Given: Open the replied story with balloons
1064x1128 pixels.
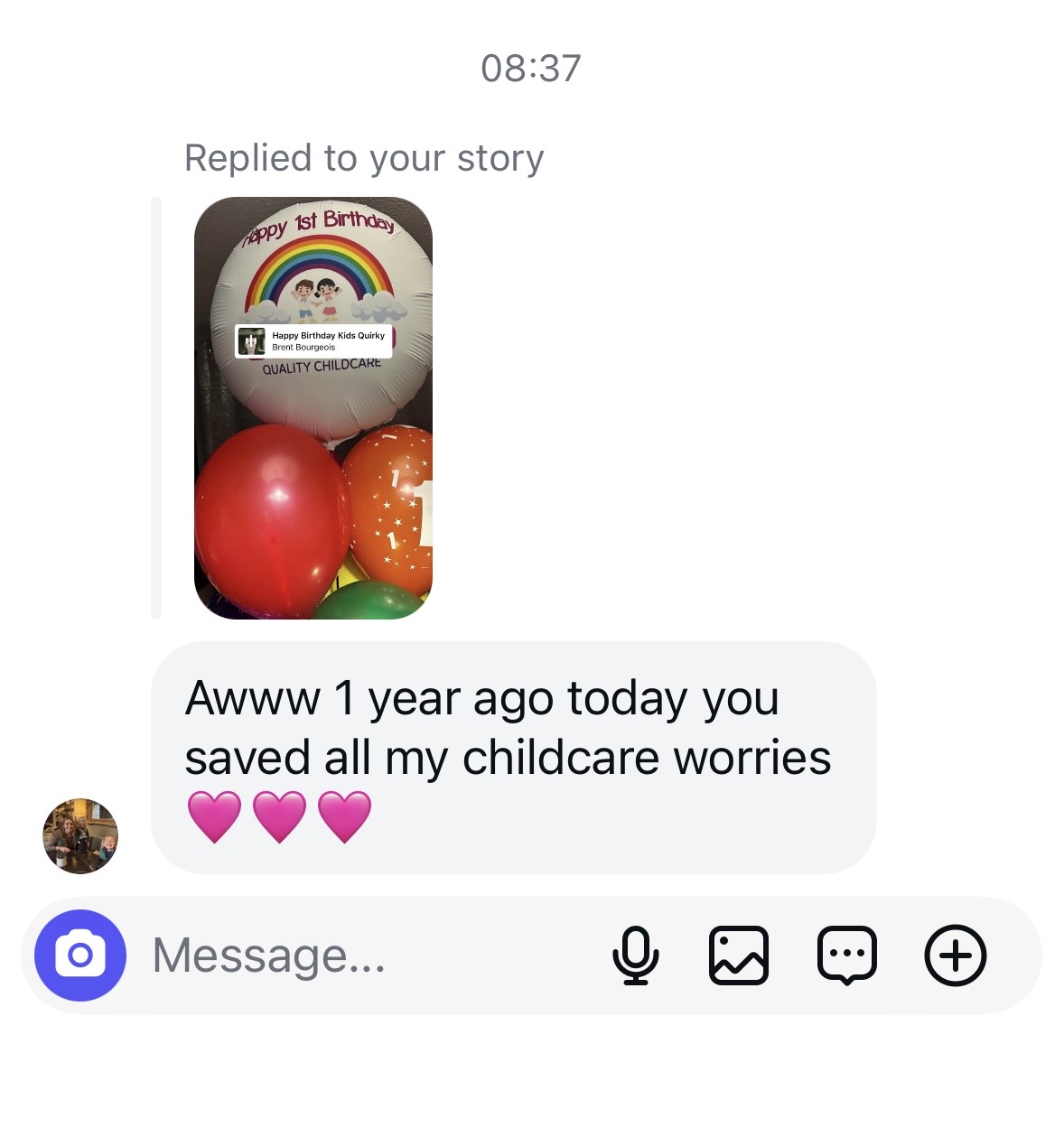Looking at the screenshot, I should tap(313, 407).
